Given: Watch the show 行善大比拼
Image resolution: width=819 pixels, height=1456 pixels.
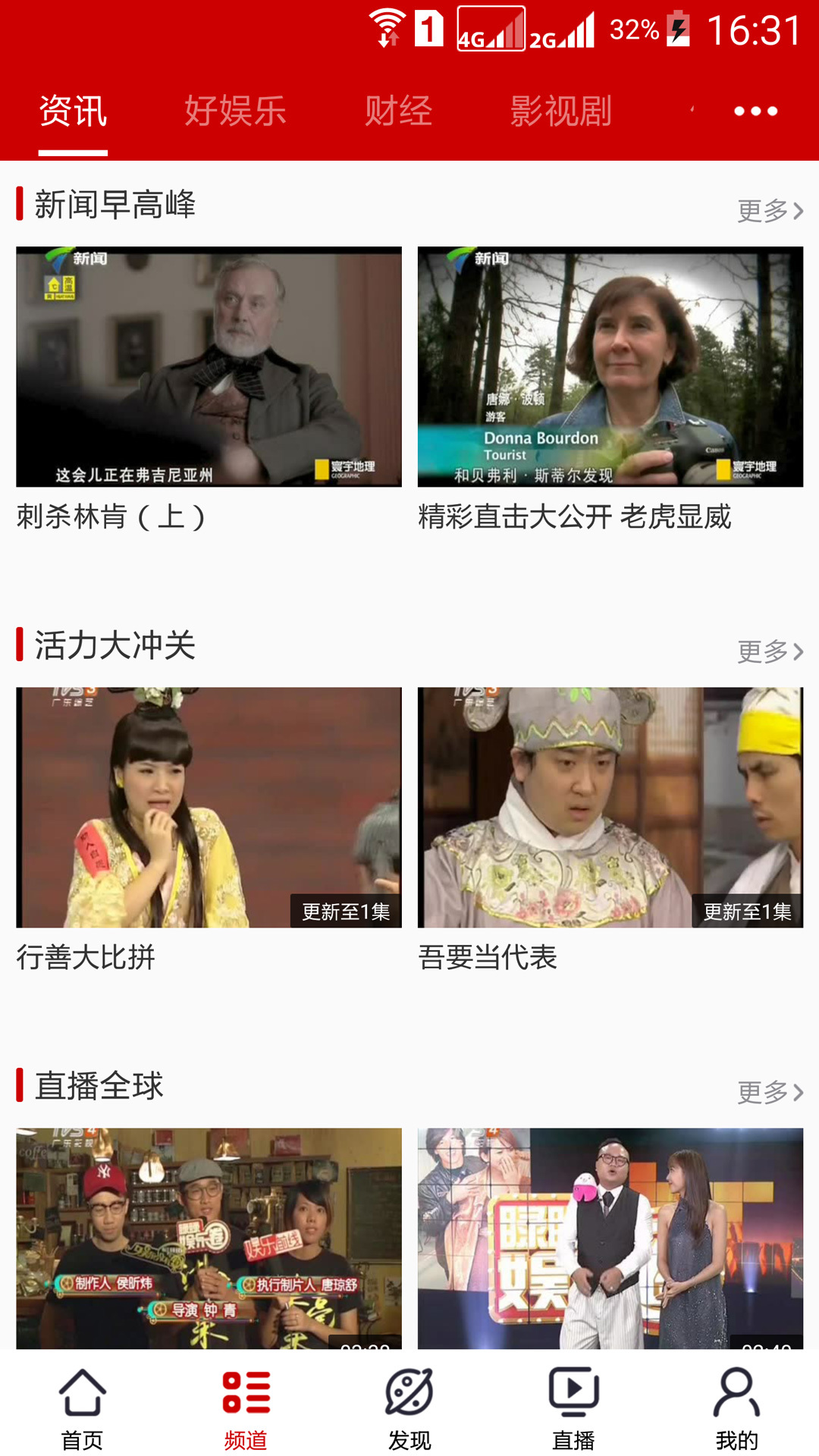Looking at the screenshot, I should coord(209,807).
